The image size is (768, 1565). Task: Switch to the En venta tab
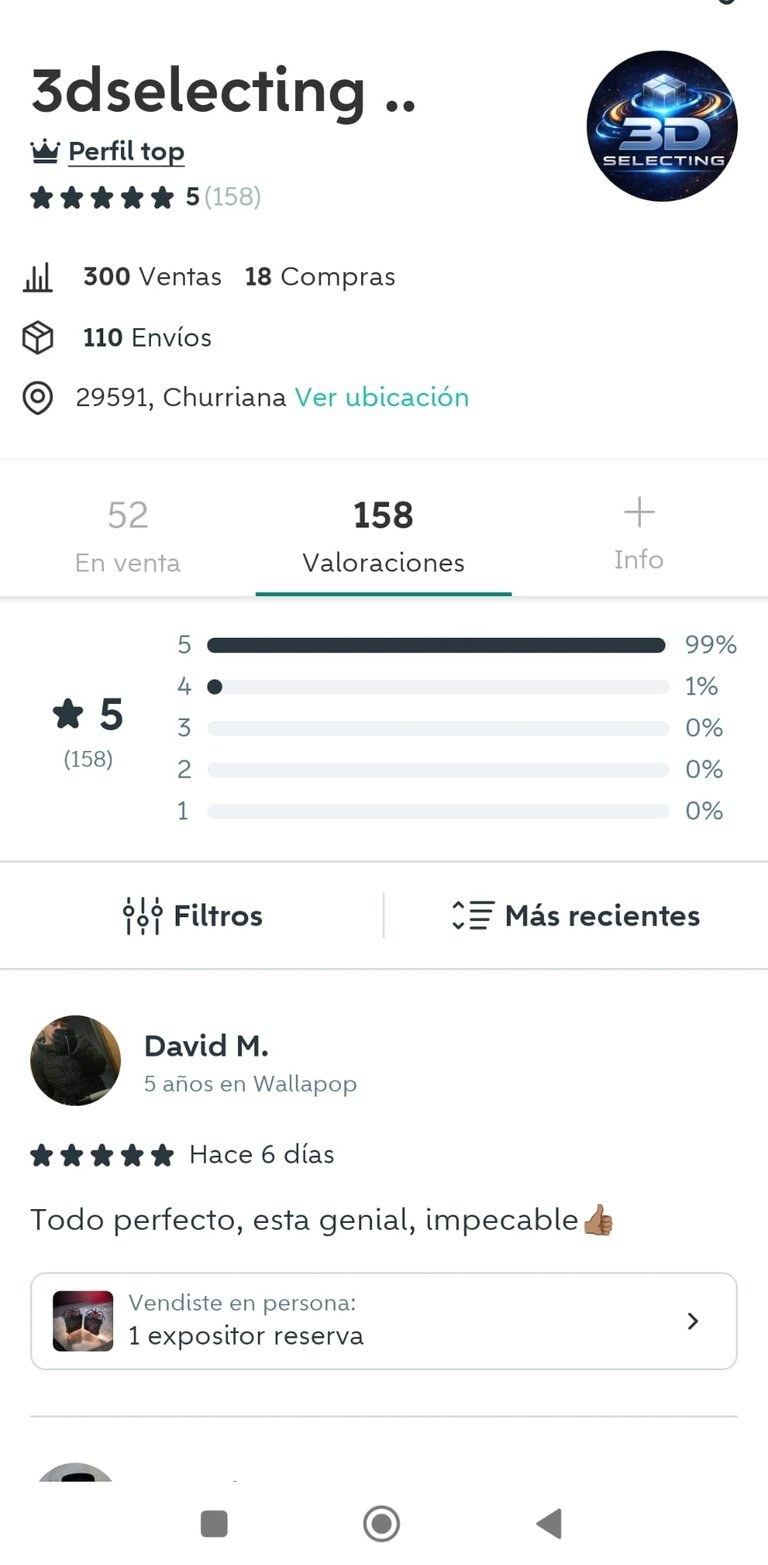point(127,536)
